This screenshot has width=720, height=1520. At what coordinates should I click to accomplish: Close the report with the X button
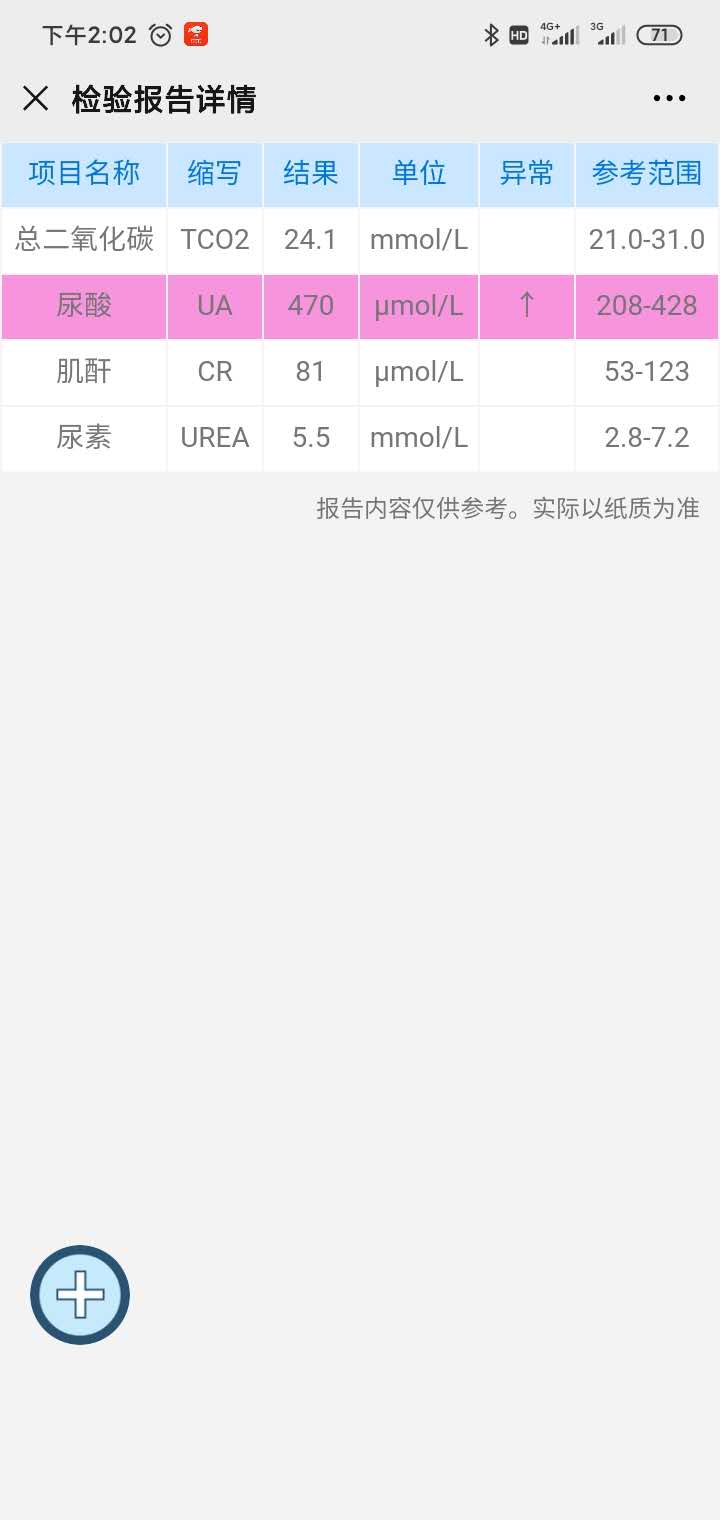click(x=36, y=98)
